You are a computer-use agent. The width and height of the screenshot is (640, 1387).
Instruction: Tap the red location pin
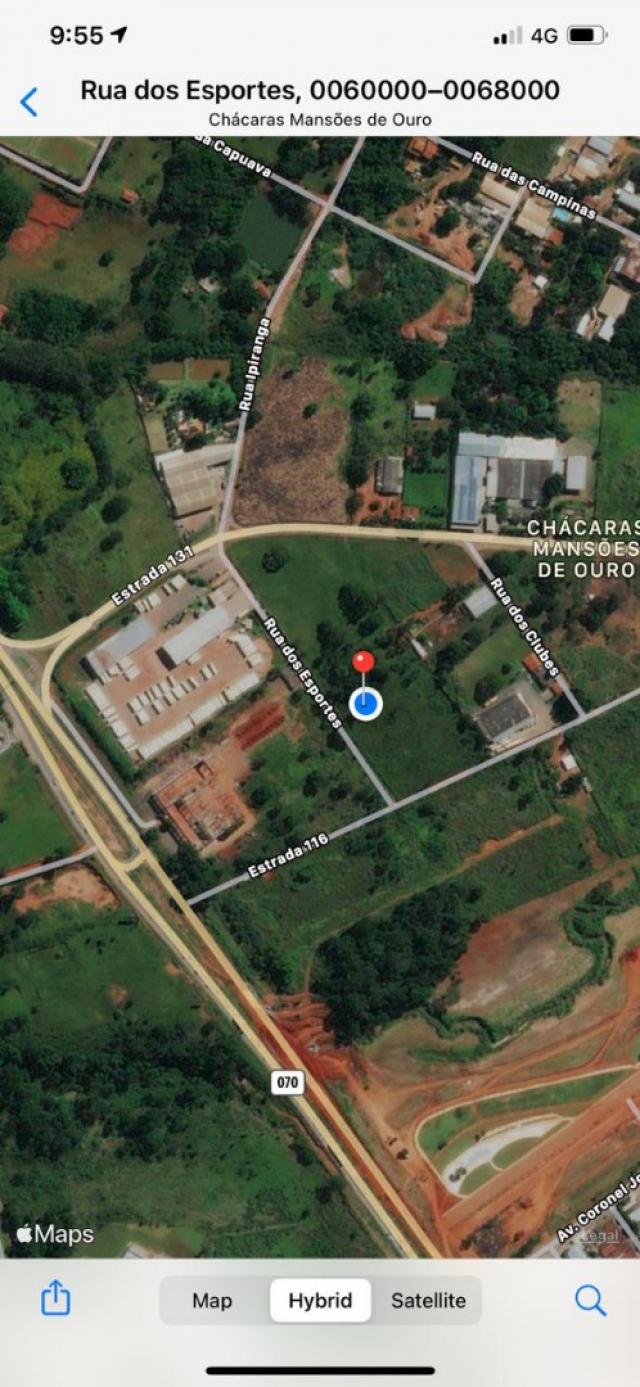[x=365, y=662]
